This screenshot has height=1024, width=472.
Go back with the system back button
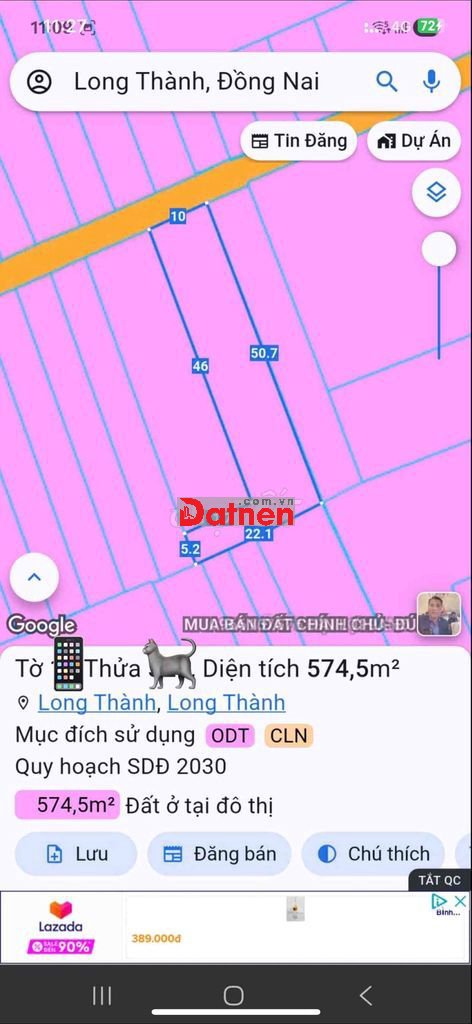[366, 995]
